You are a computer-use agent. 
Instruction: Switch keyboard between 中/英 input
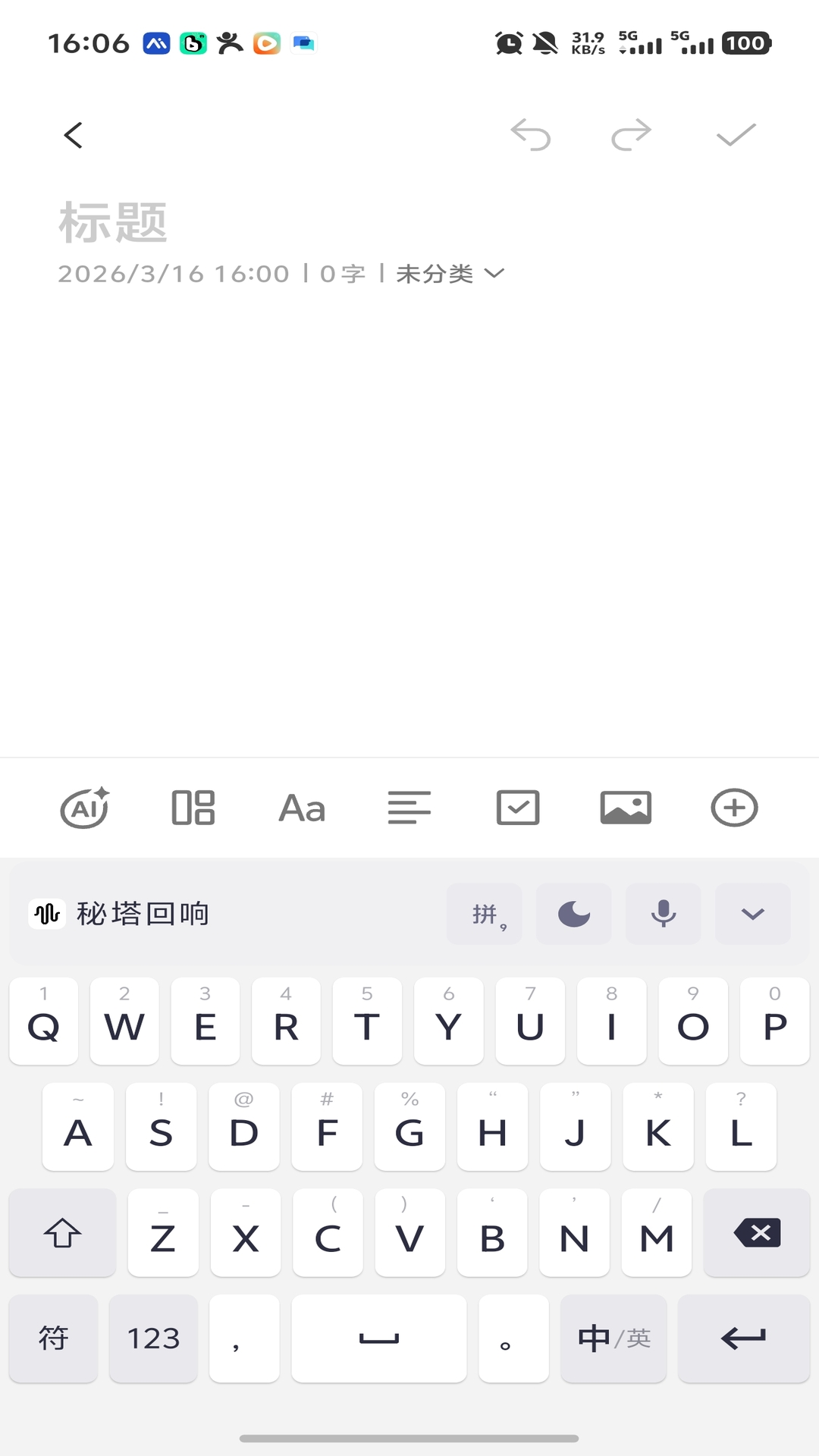point(613,1338)
